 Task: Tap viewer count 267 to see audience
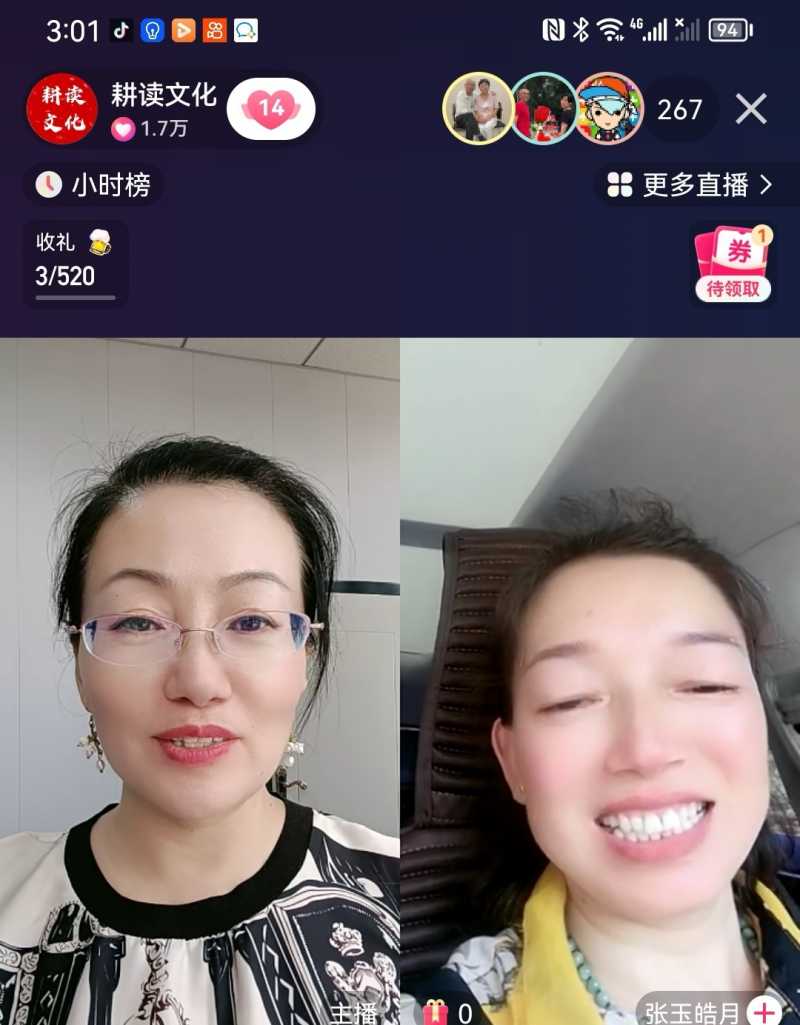coord(679,110)
